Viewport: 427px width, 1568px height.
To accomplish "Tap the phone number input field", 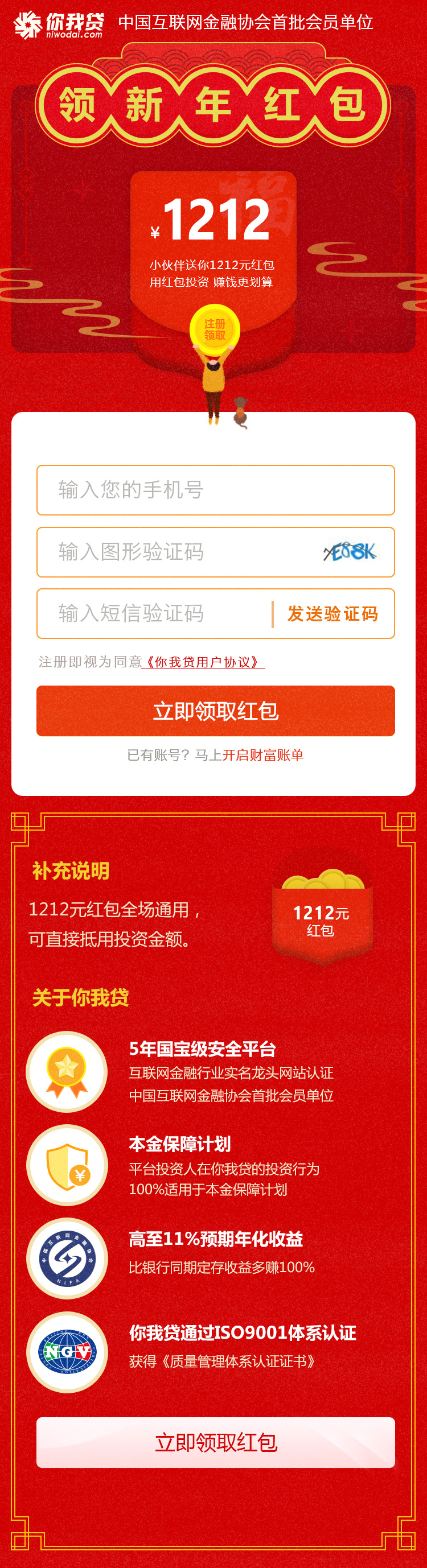I will pyautogui.click(x=215, y=490).
